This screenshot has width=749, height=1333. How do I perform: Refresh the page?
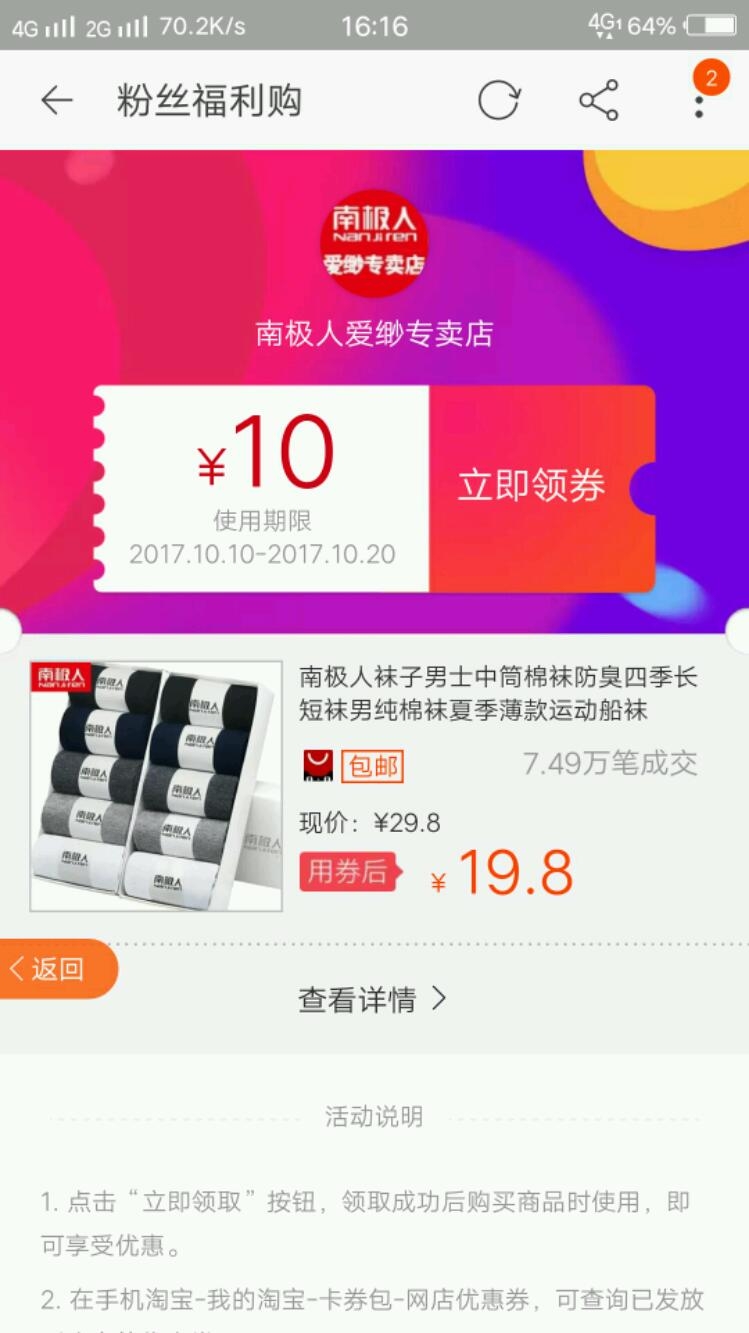pos(498,101)
